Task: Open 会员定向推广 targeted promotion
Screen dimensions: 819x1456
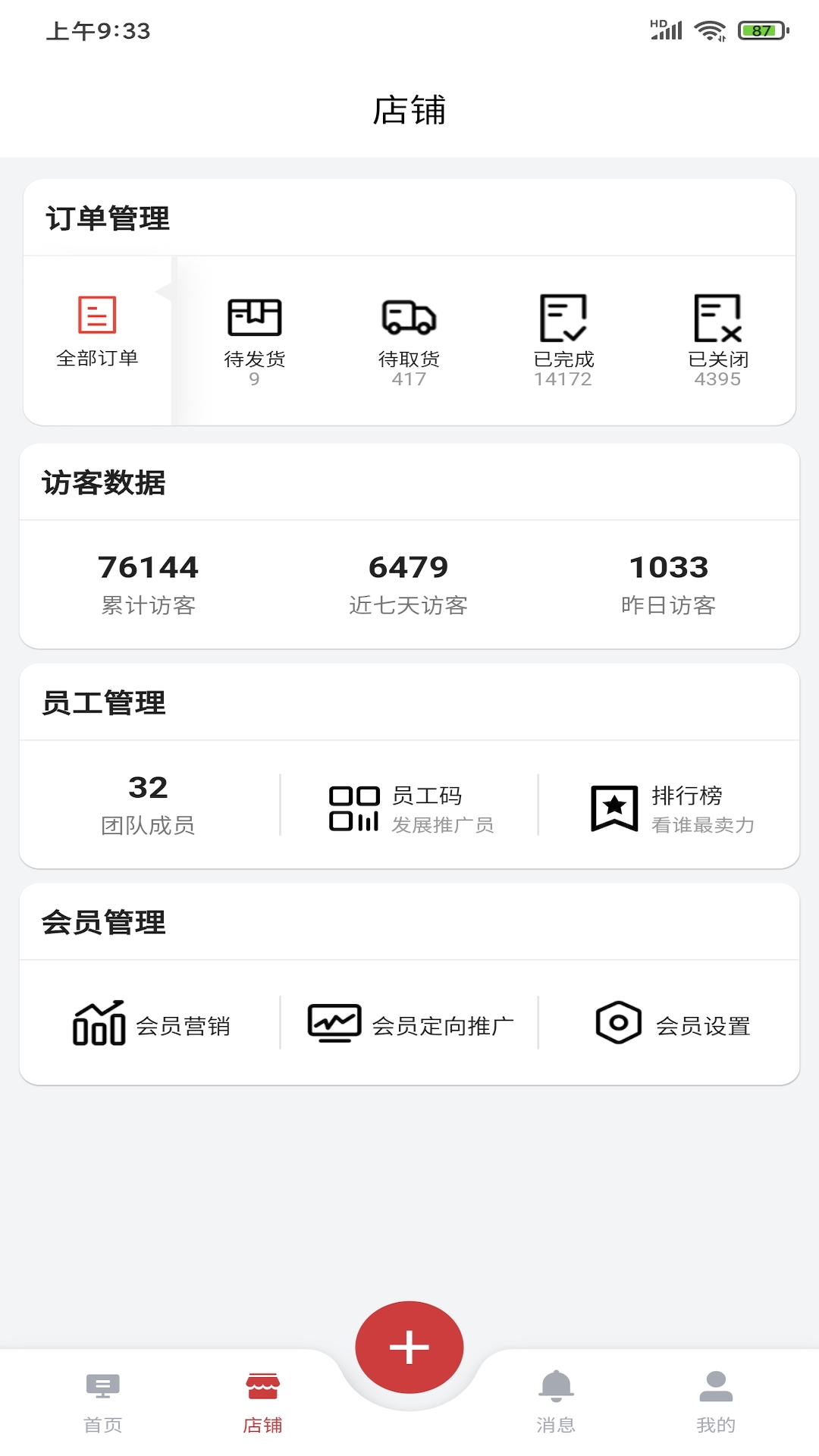Action: (x=410, y=1025)
